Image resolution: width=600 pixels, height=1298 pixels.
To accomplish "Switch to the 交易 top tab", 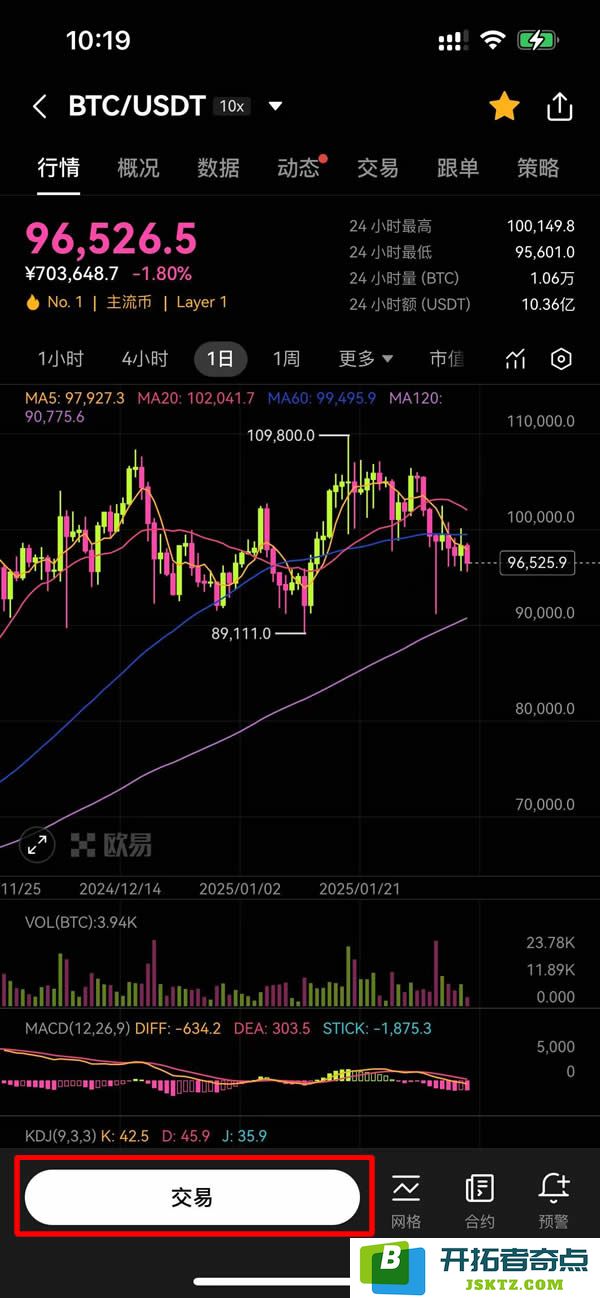I will [378, 168].
